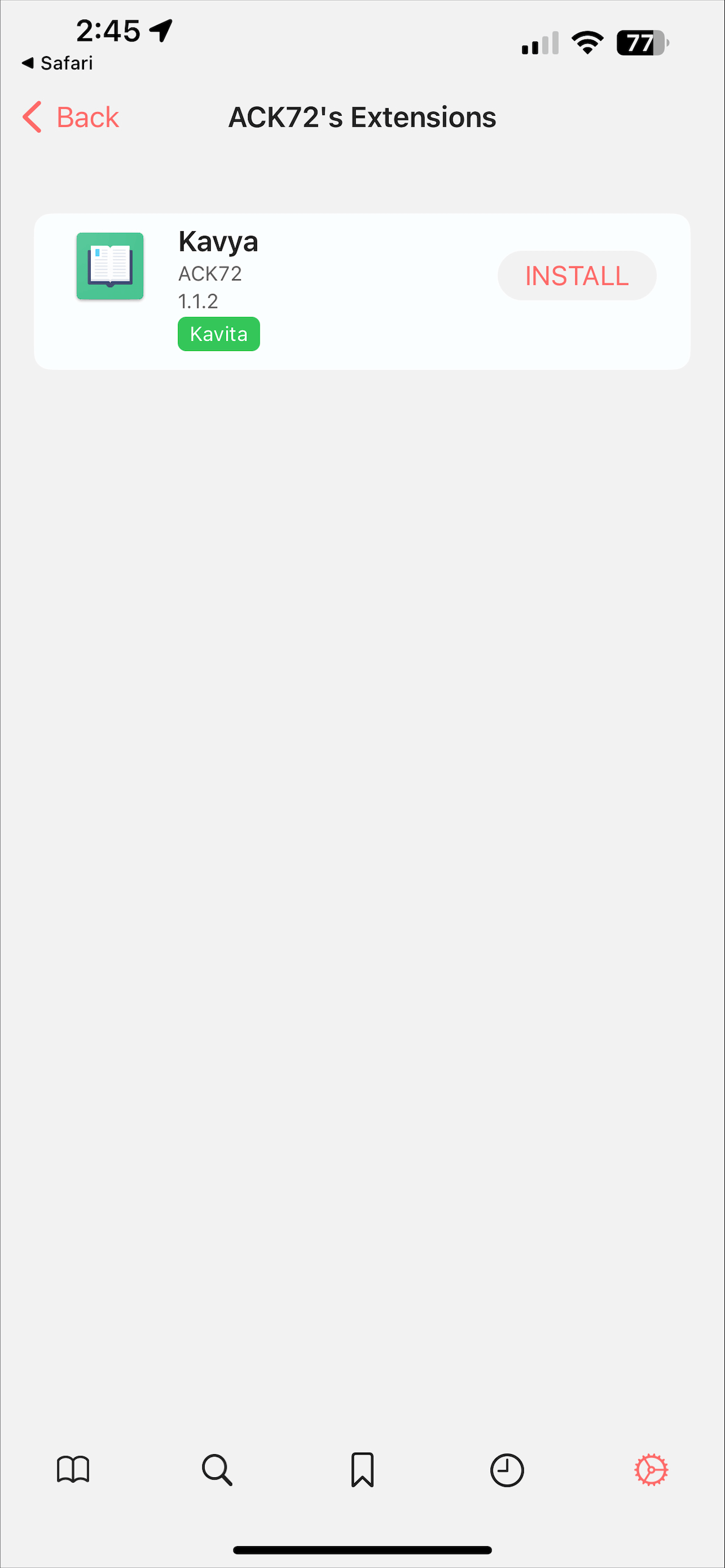Screen dimensions: 725x1568
Task: Open the settings gear tab
Action: click(651, 1469)
